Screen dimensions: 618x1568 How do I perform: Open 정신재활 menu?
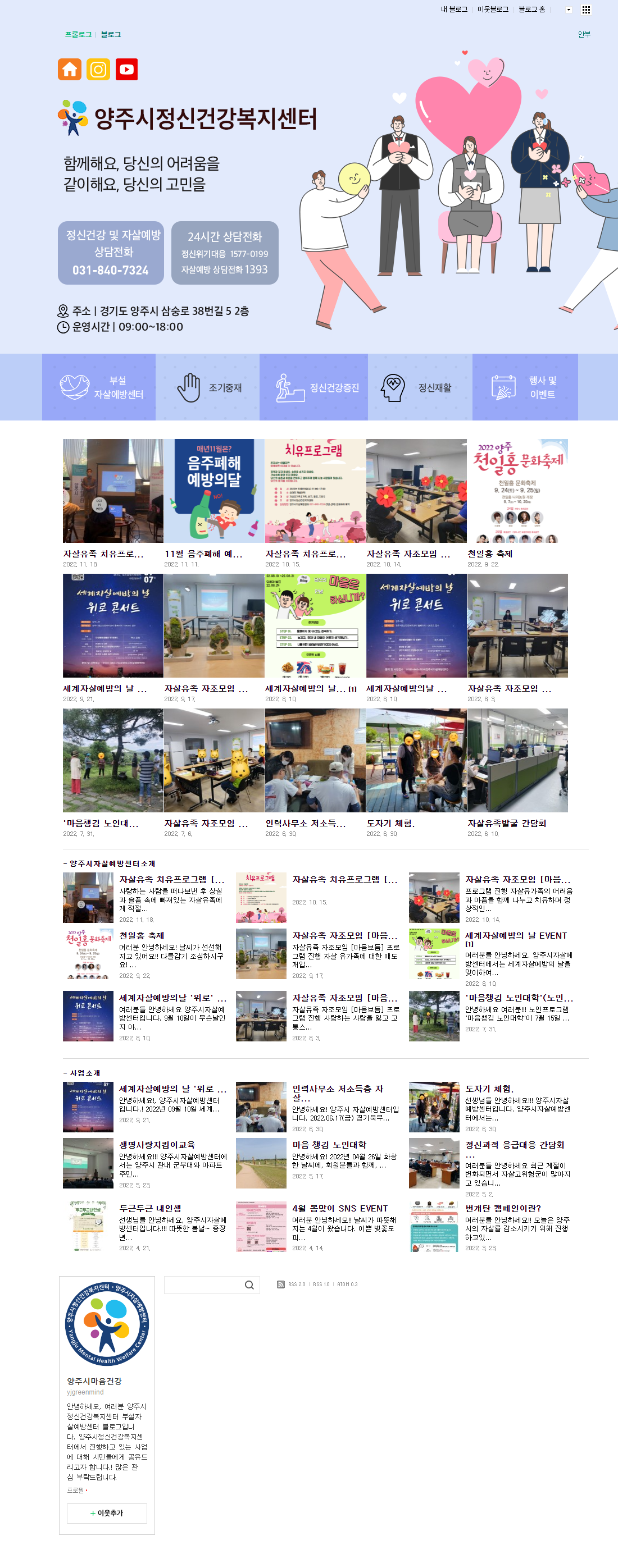[x=420, y=387]
